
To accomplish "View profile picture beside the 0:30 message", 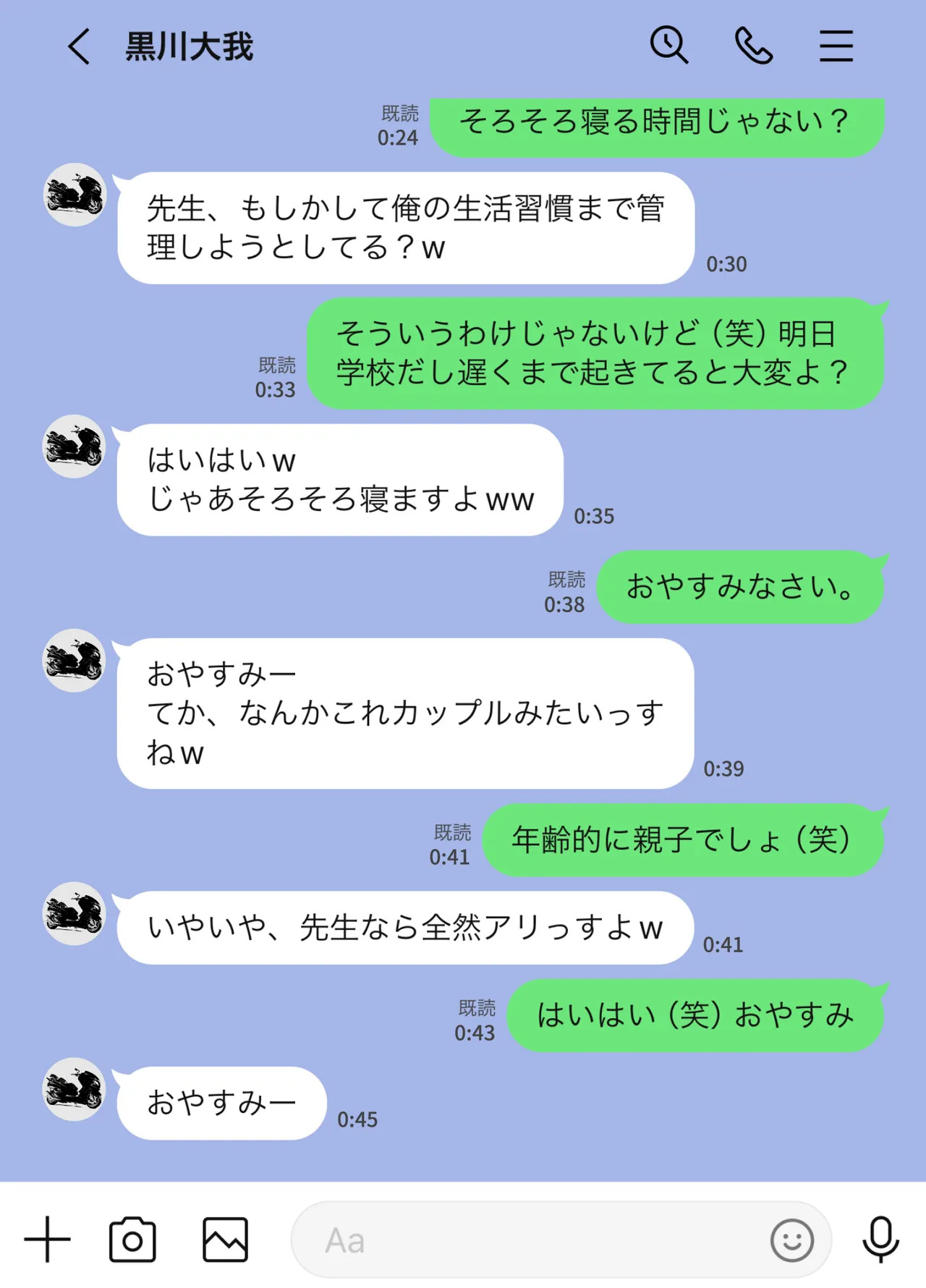I will [x=75, y=195].
